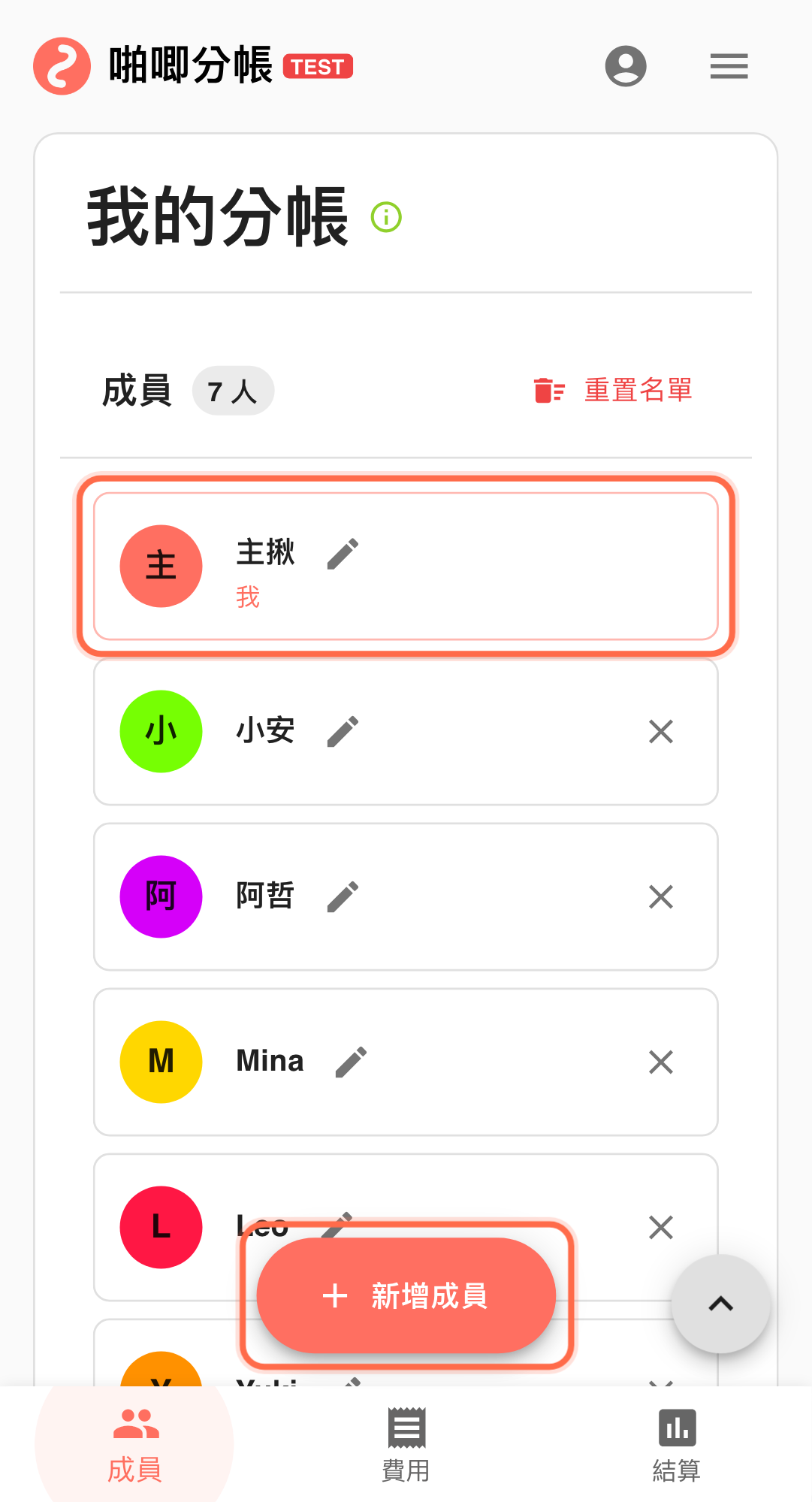The image size is (812, 1502).
Task: Remove 小安 with the X button
Action: click(x=660, y=731)
